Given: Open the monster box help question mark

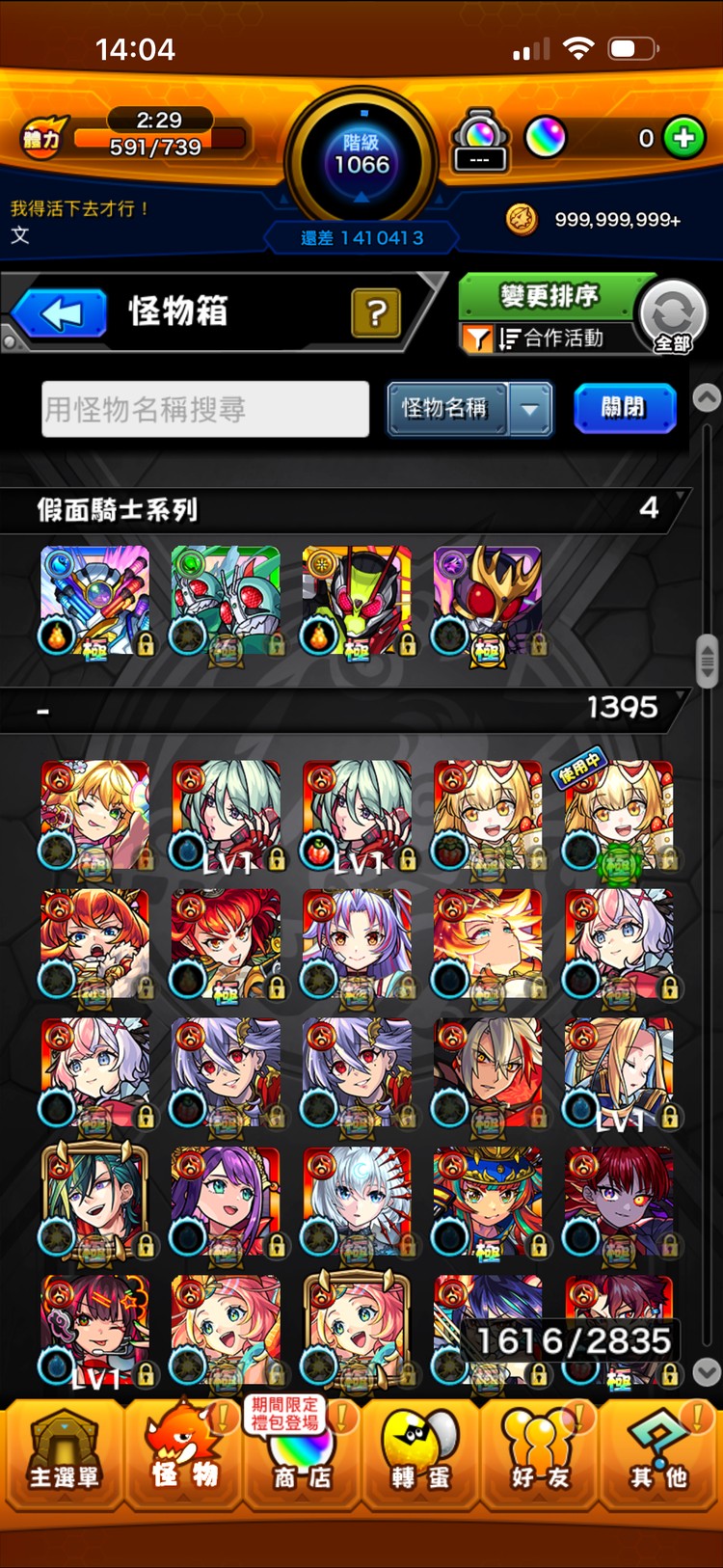Looking at the screenshot, I should (376, 312).
